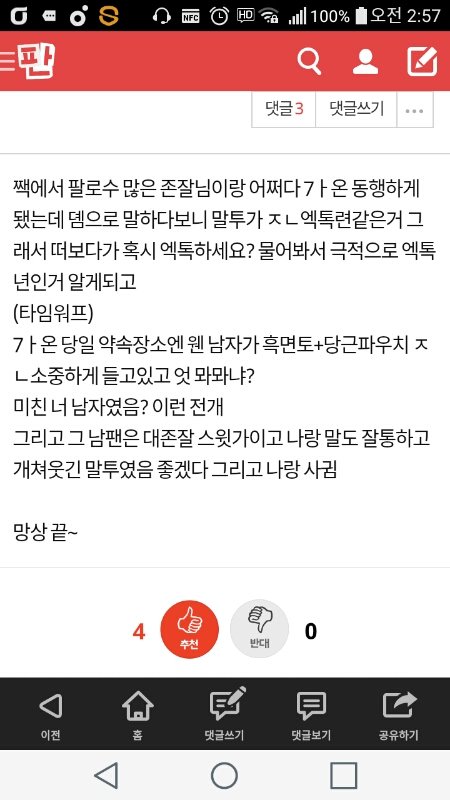450x800 pixels.
Task: Open the user profile icon
Action: pos(365,62)
